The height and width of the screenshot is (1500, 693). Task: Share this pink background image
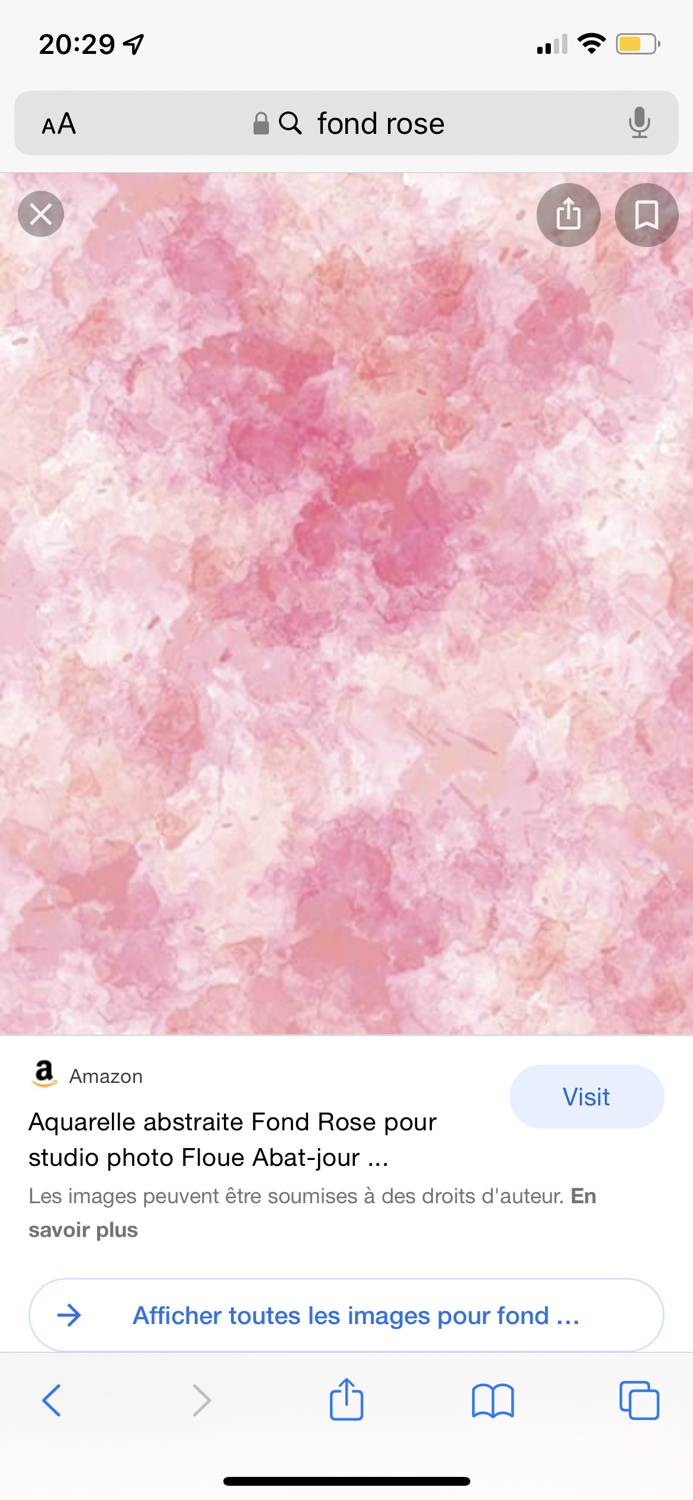click(568, 214)
